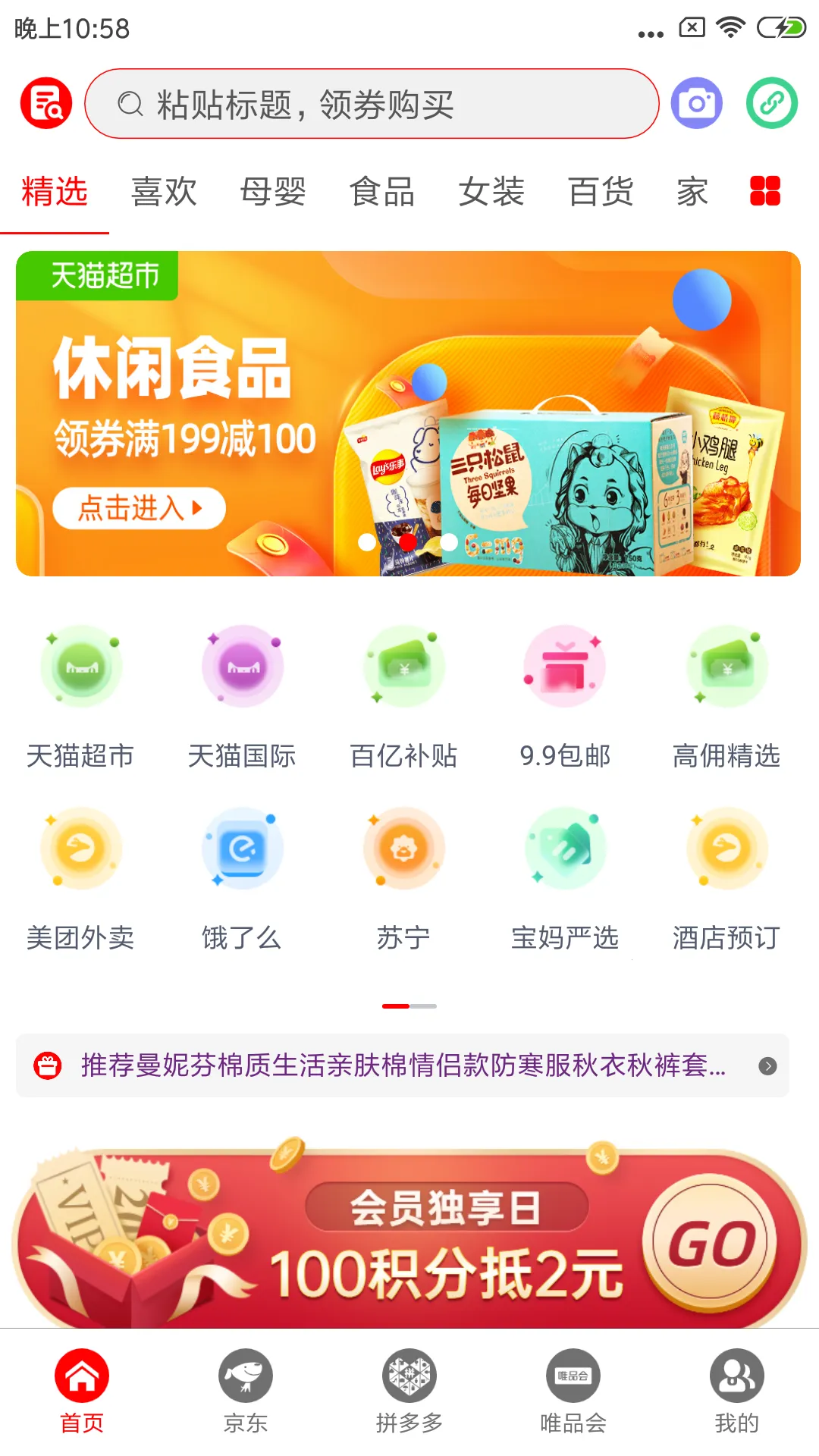Switch to the 食品 category tab
This screenshot has height=1456, width=819.
pyautogui.click(x=384, y=193)
